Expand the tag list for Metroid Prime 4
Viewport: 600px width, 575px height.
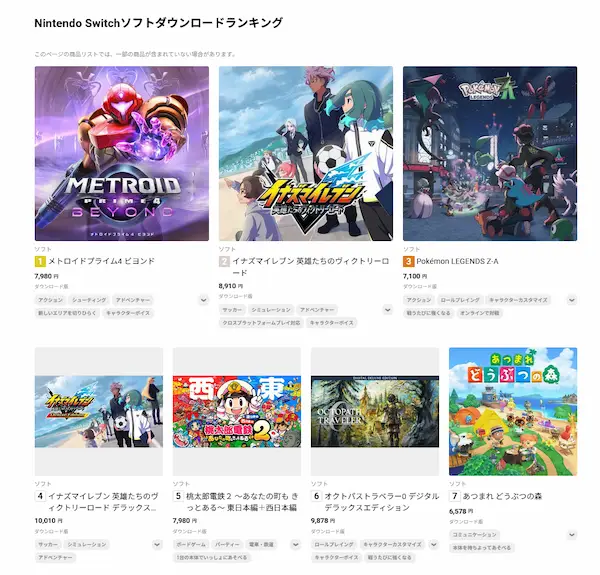[202, 300]
